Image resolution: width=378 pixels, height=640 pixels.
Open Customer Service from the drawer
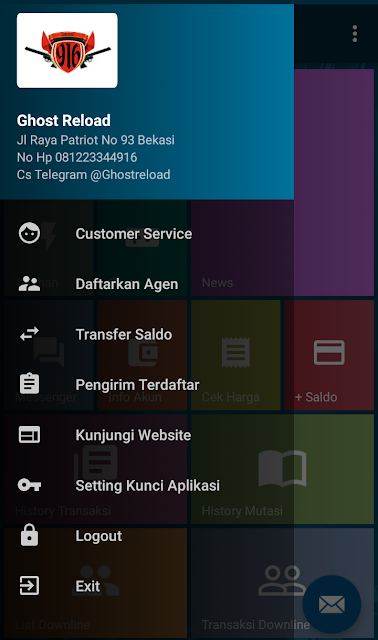(x=147, y=233)
